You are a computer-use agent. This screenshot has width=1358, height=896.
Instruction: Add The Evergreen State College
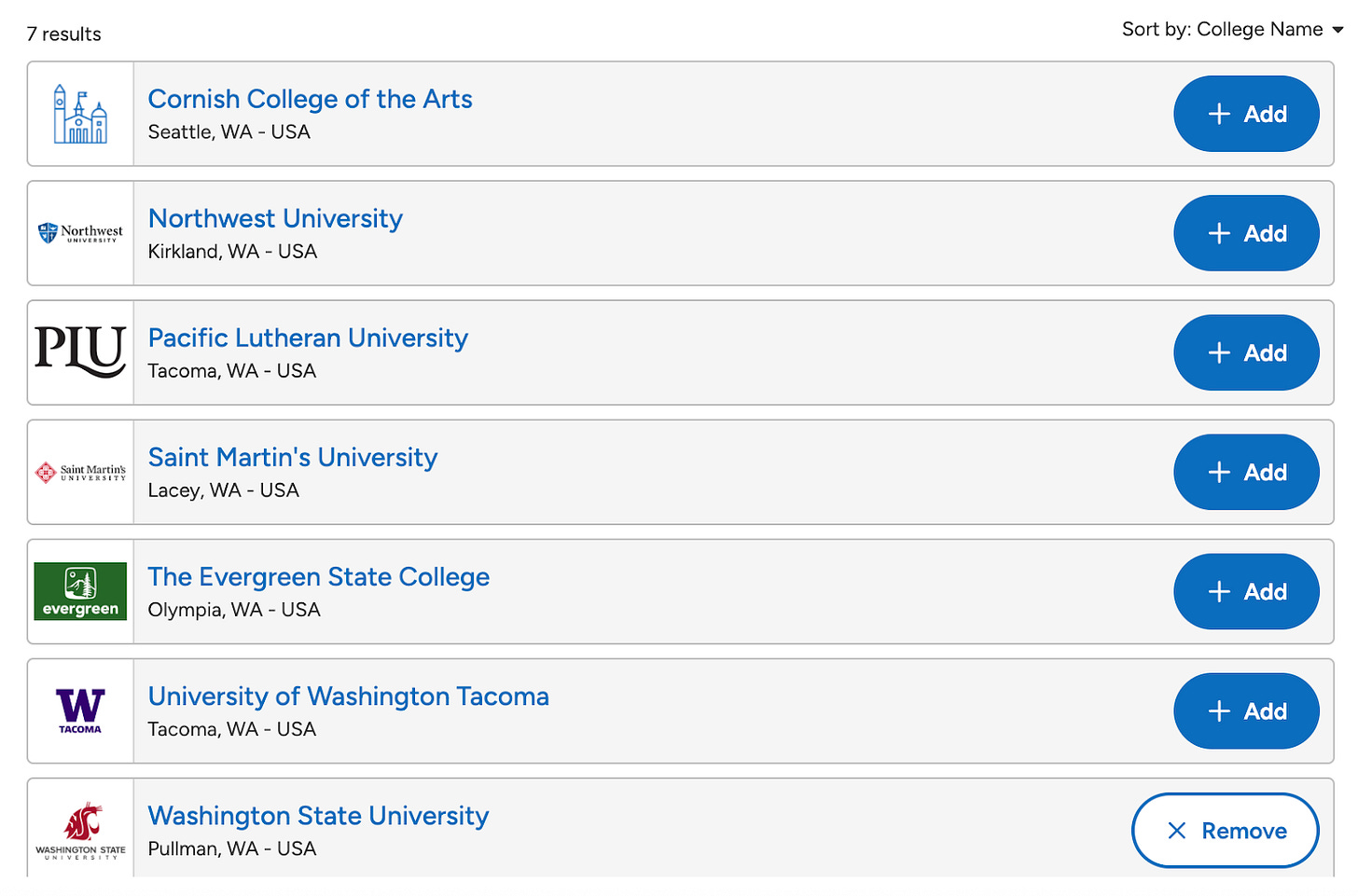[1246, 591]
